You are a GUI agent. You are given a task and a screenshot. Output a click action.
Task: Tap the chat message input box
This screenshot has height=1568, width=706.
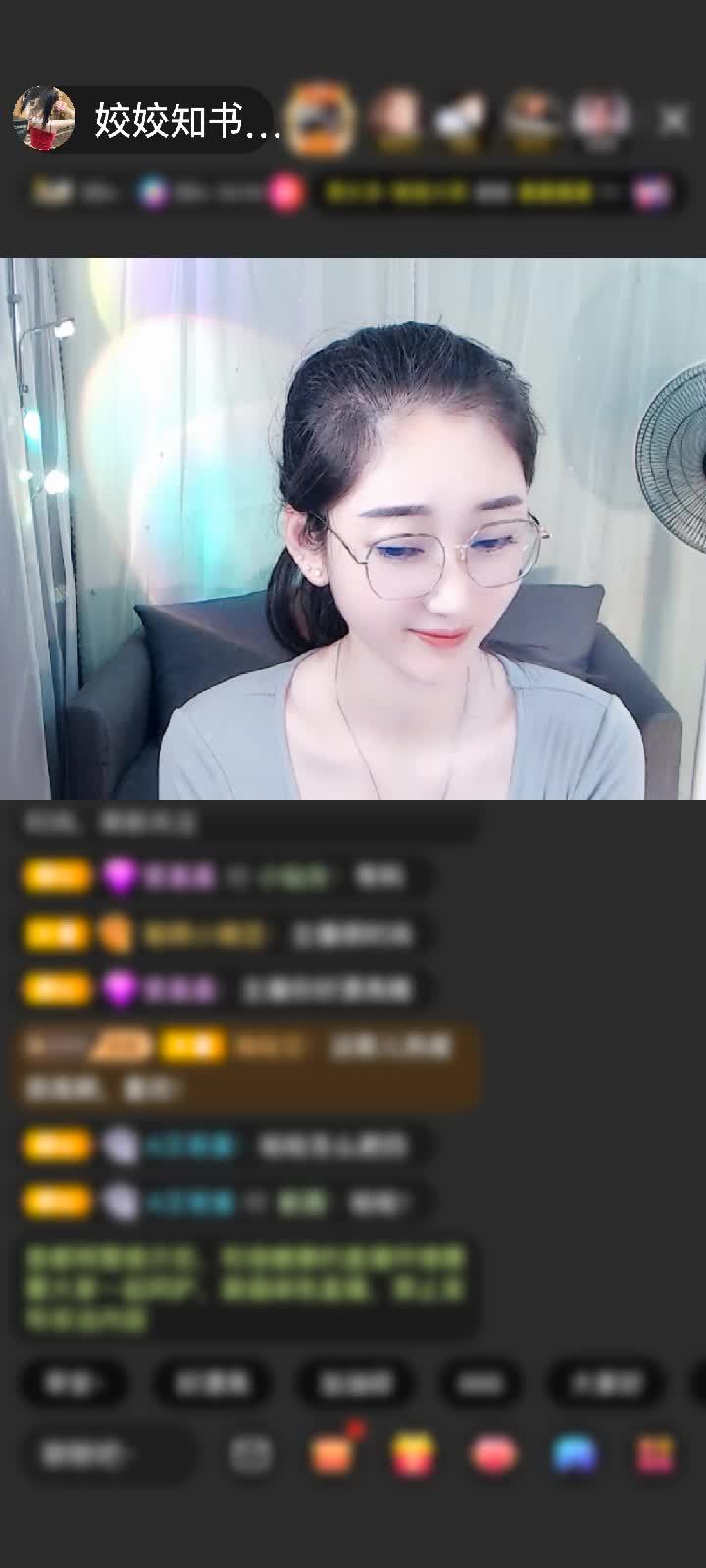(x=106, y=1454)
